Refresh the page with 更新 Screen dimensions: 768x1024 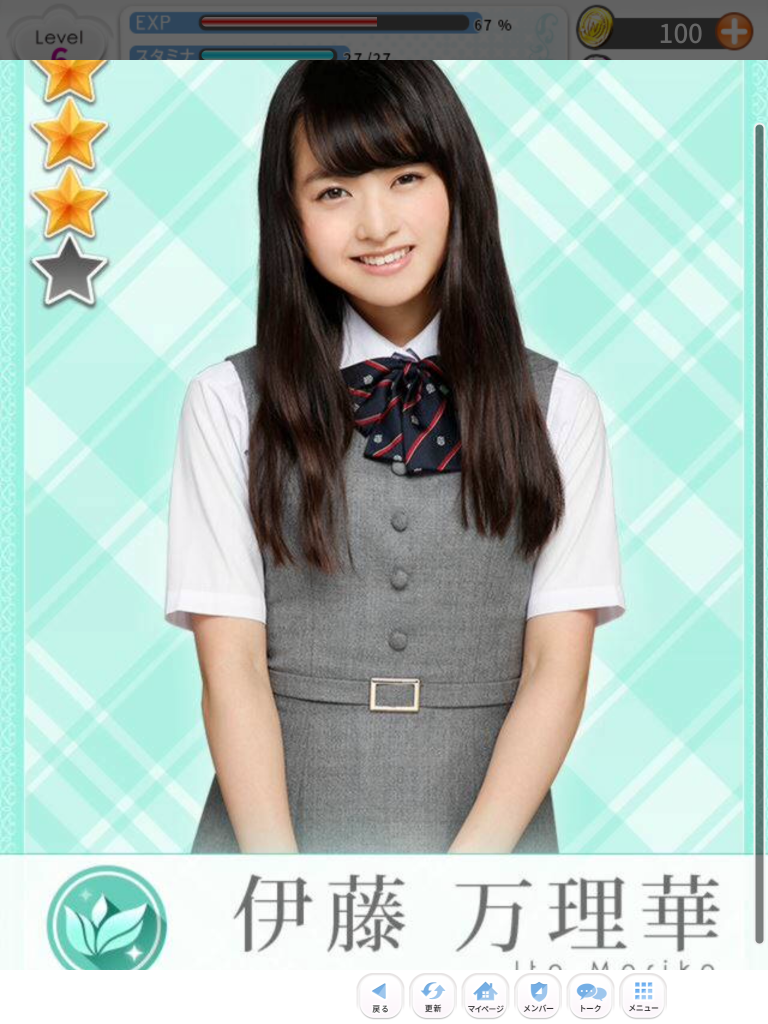coord(432,996)
